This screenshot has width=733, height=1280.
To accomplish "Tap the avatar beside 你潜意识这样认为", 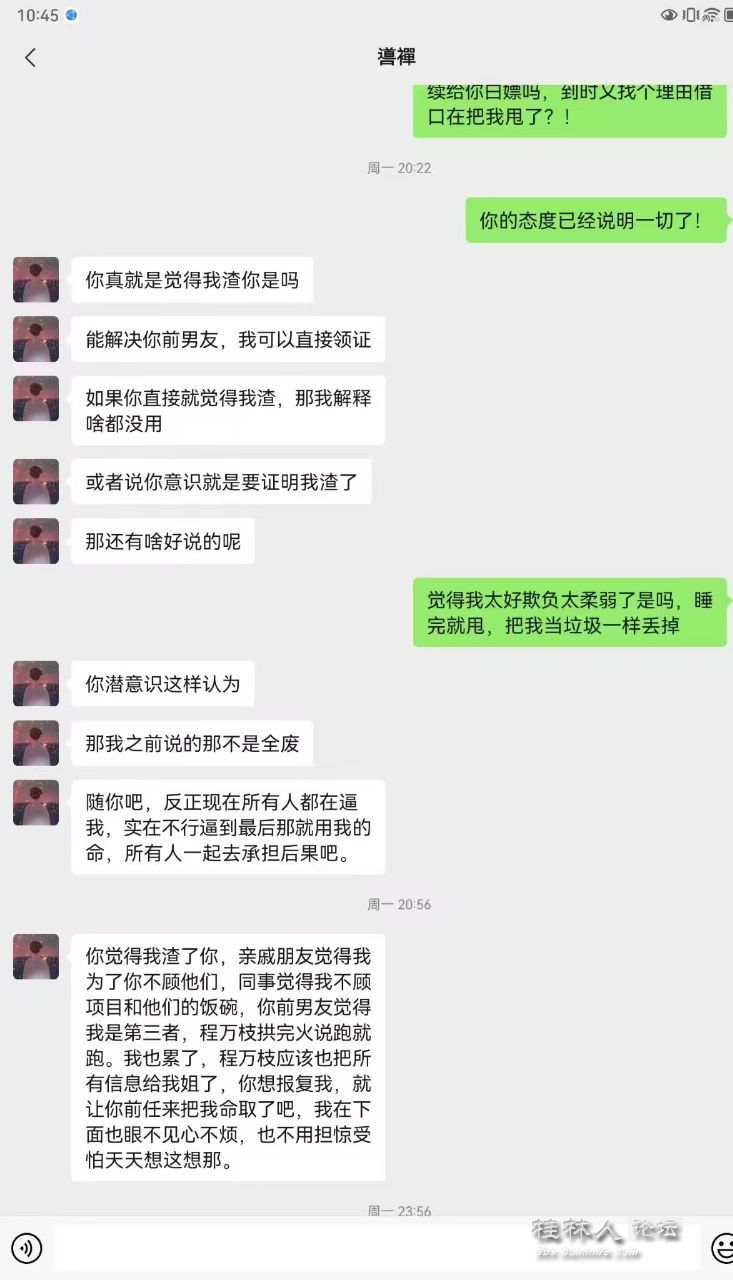I will pyautogui.click(x=36, y=684).
